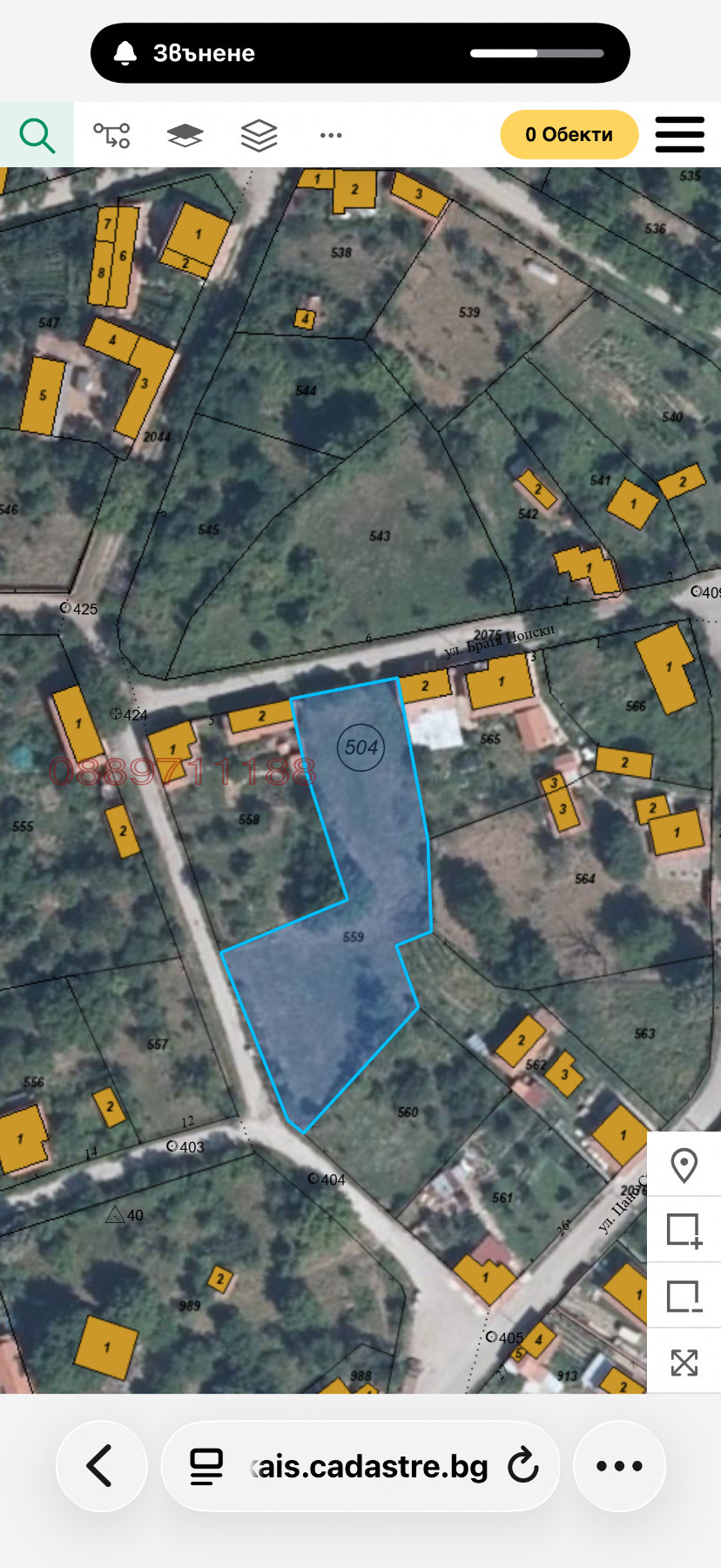Select the rectangle zoom-out tool

[x=684, y=1295]
